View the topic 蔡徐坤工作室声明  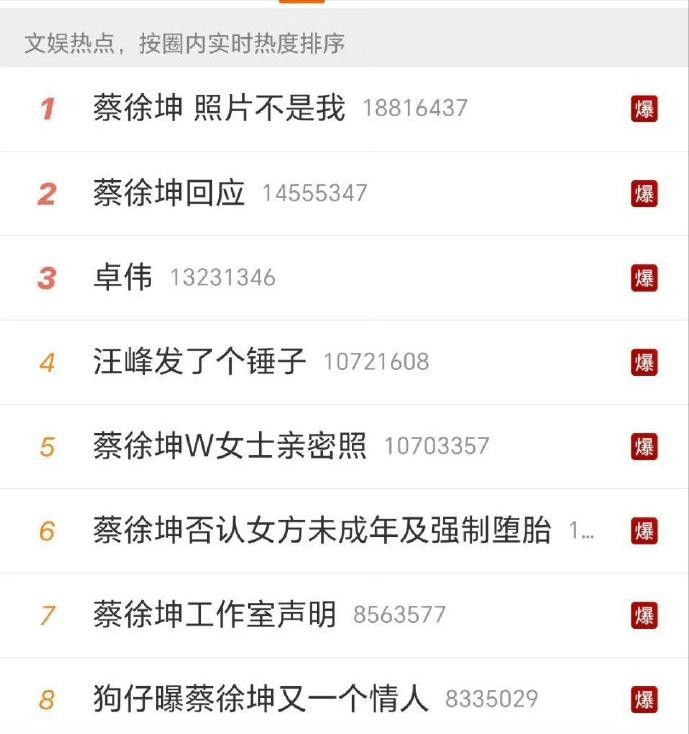click(214, 614)
